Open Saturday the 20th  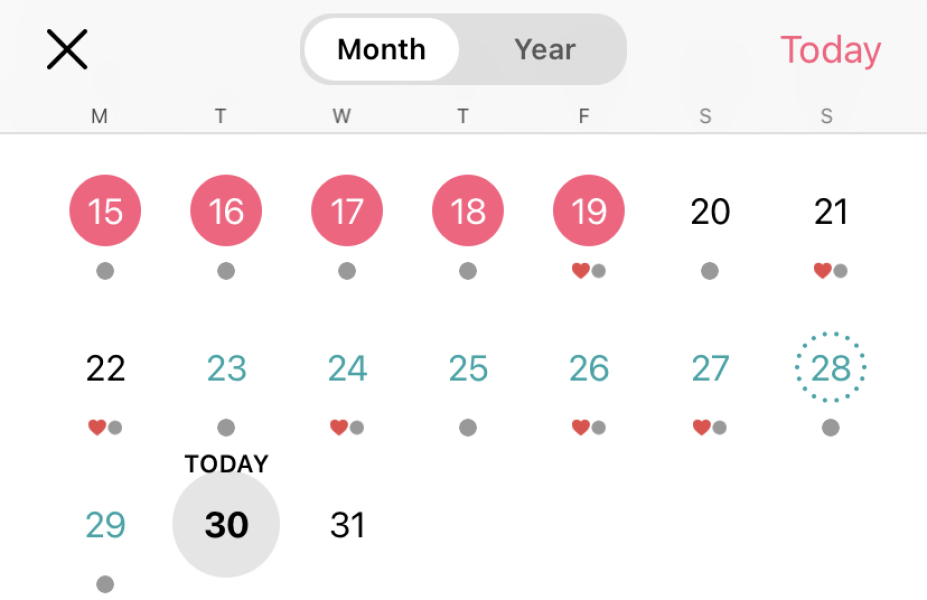[710, 212]
